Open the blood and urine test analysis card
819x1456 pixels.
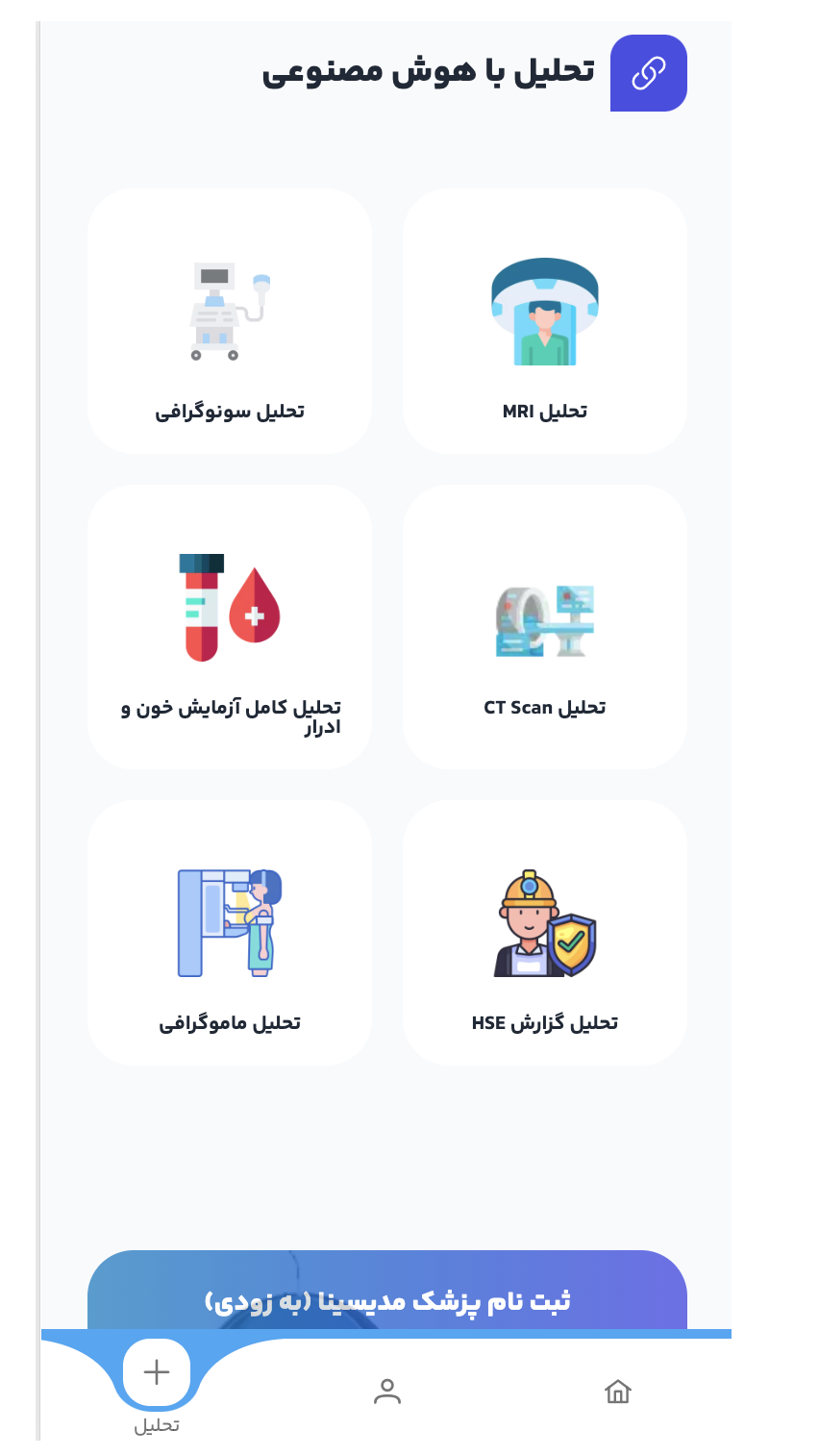230,627
